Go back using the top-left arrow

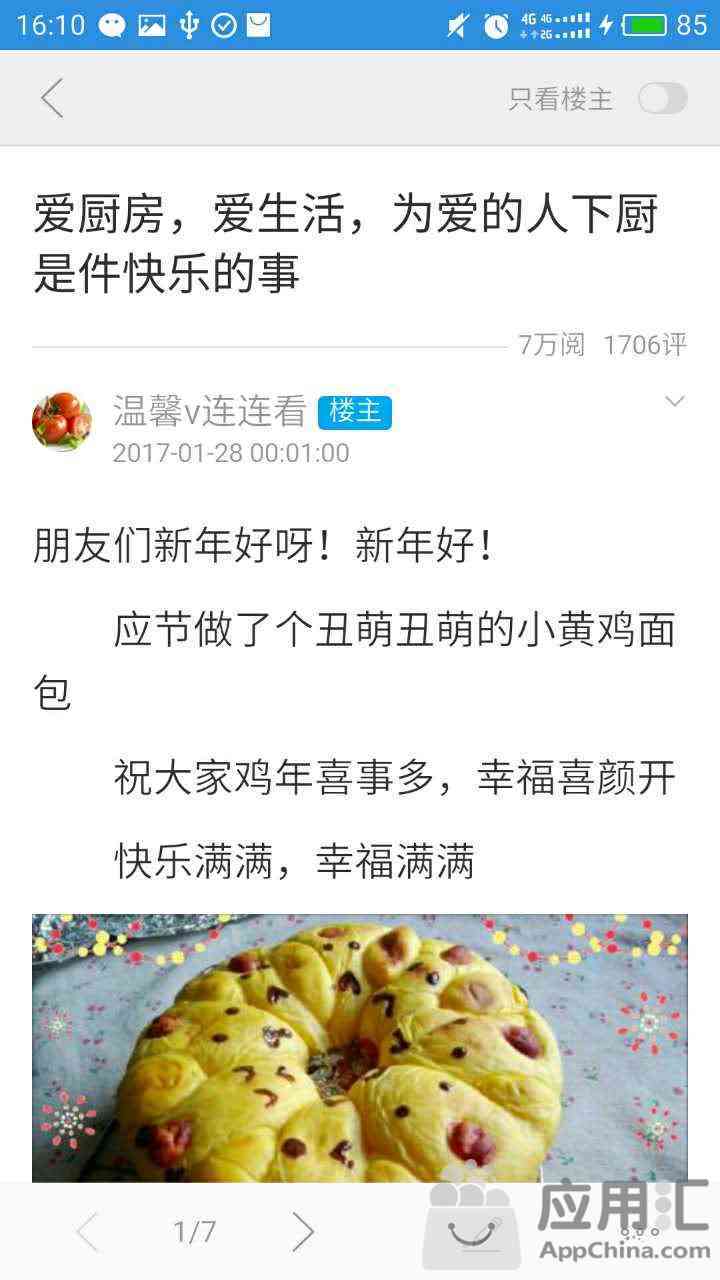point(52,98)
